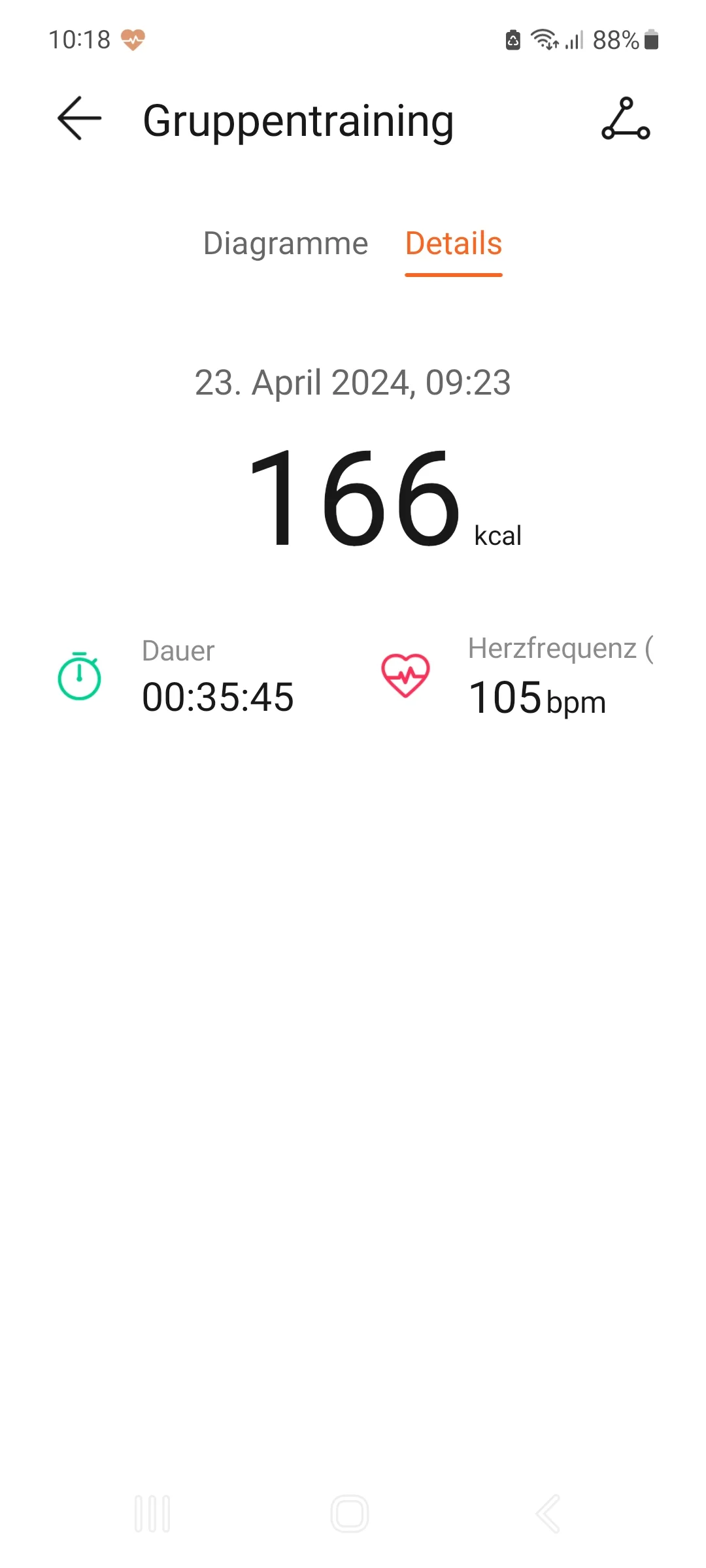Tap the red heart rate icon
This screenshot has width=706, height=1568.
click(x=407, y=677)
